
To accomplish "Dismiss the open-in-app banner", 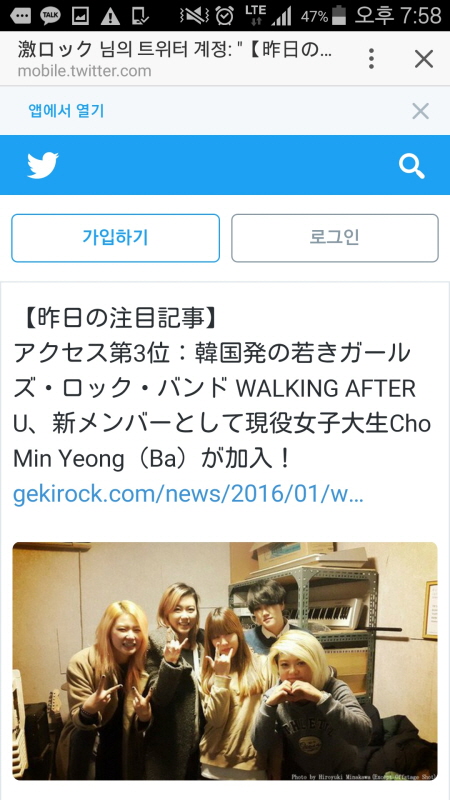I will tap(420, 111).
